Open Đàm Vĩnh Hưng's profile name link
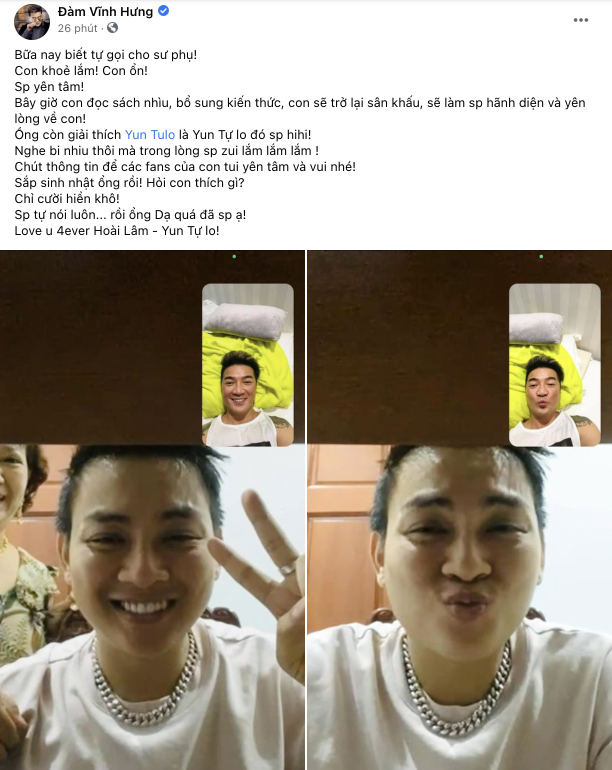612x770 pixels. pos(105,11)
